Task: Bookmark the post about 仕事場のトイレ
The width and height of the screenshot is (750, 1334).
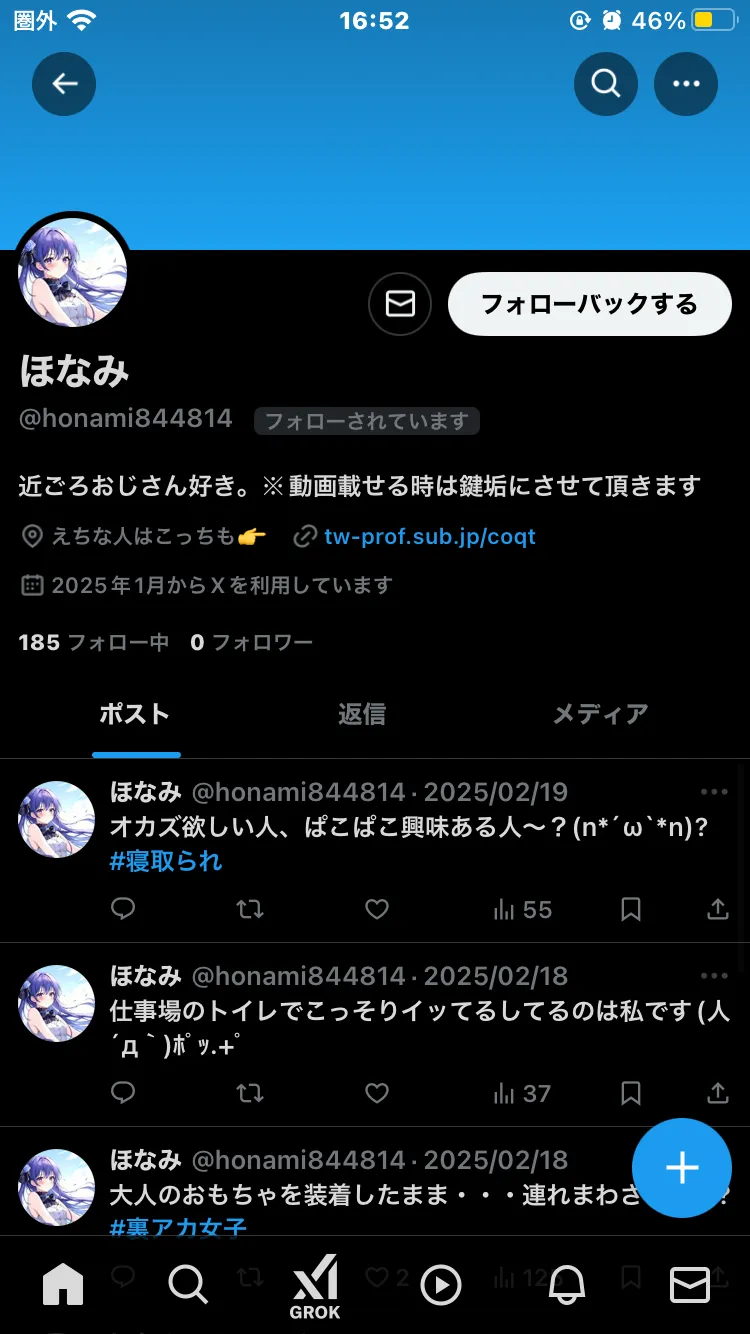Action: point(631,1093)
